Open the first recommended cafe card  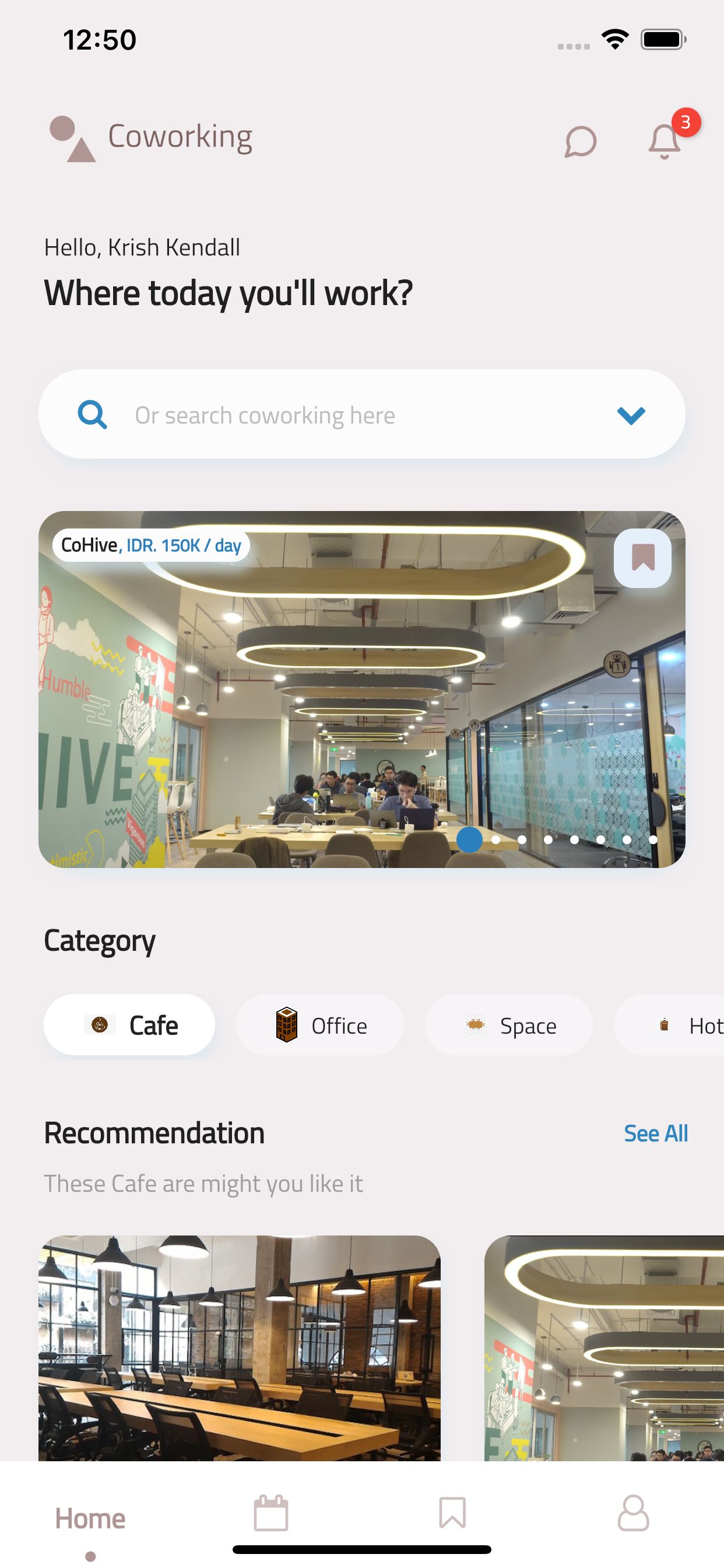pyautogui.click(x=239, y=1347)
